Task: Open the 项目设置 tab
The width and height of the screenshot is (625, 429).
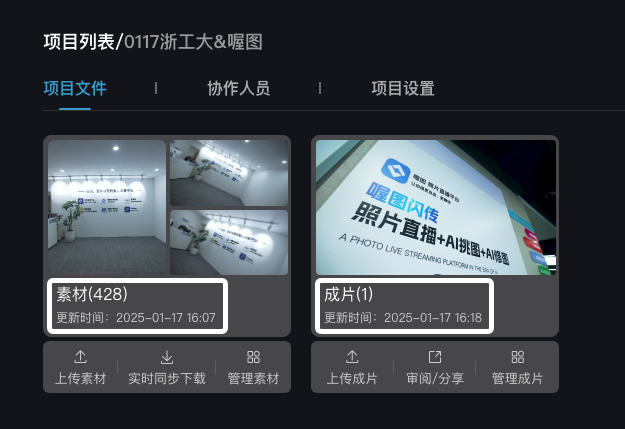Action: (x=402, y=88)
